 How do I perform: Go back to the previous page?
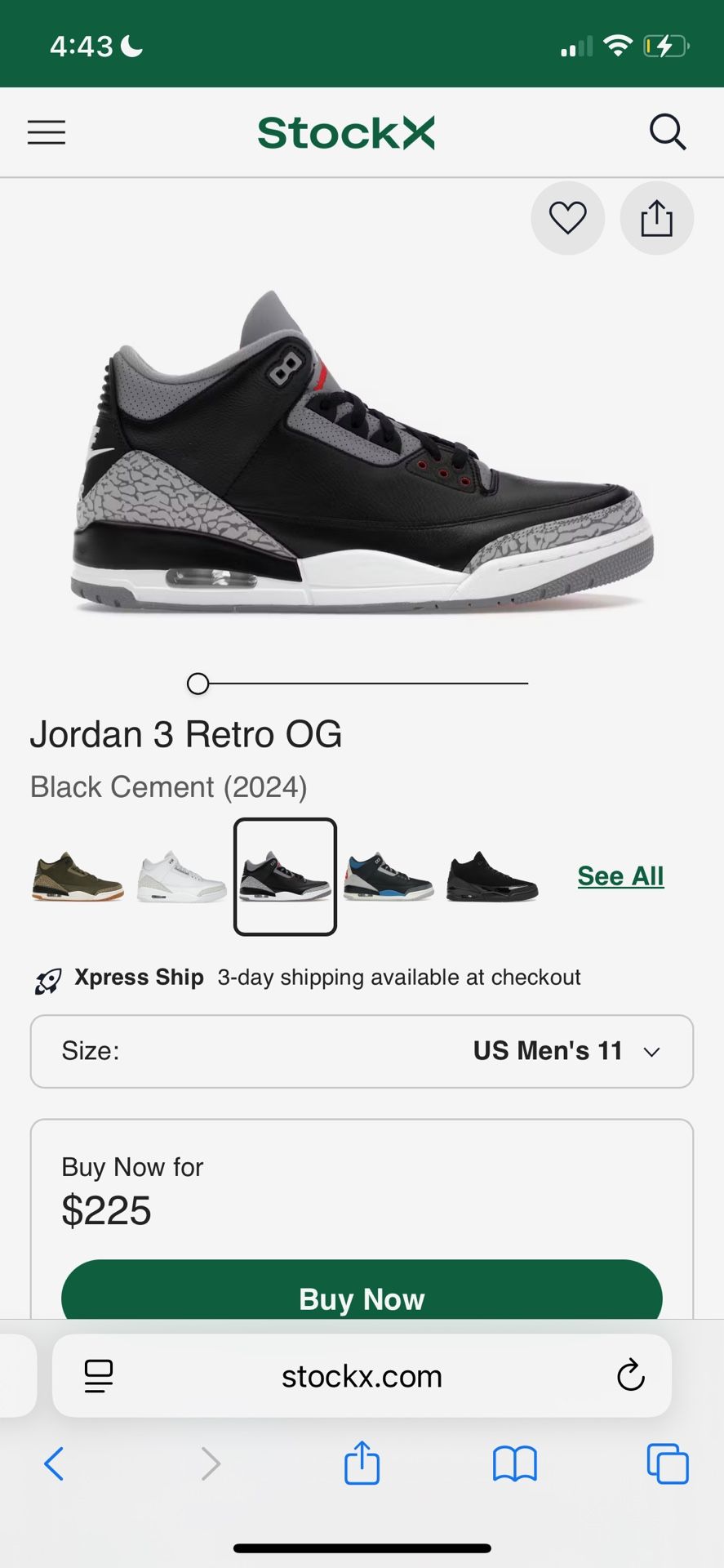pos(54,1463)
